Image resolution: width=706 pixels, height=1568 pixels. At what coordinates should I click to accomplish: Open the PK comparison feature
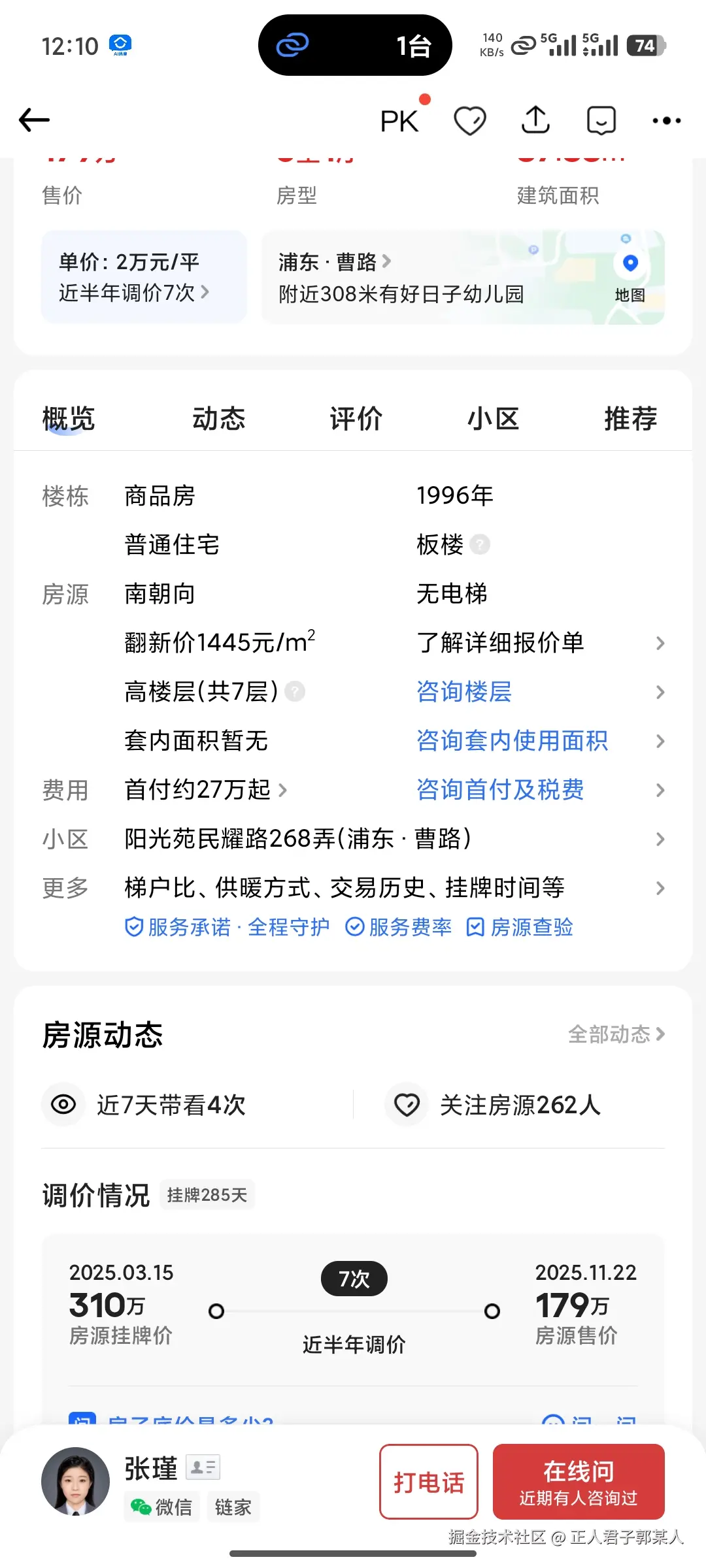tap(399, 120)
